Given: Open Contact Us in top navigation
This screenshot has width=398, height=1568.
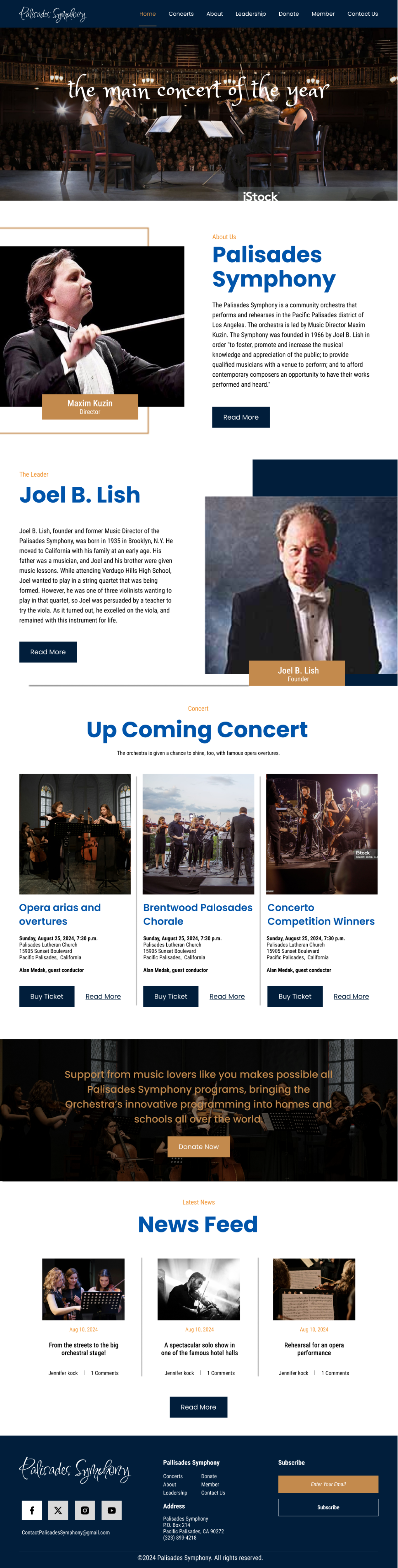Looking at the screenshot, I should pyautogui.click(x=362, y=13).
